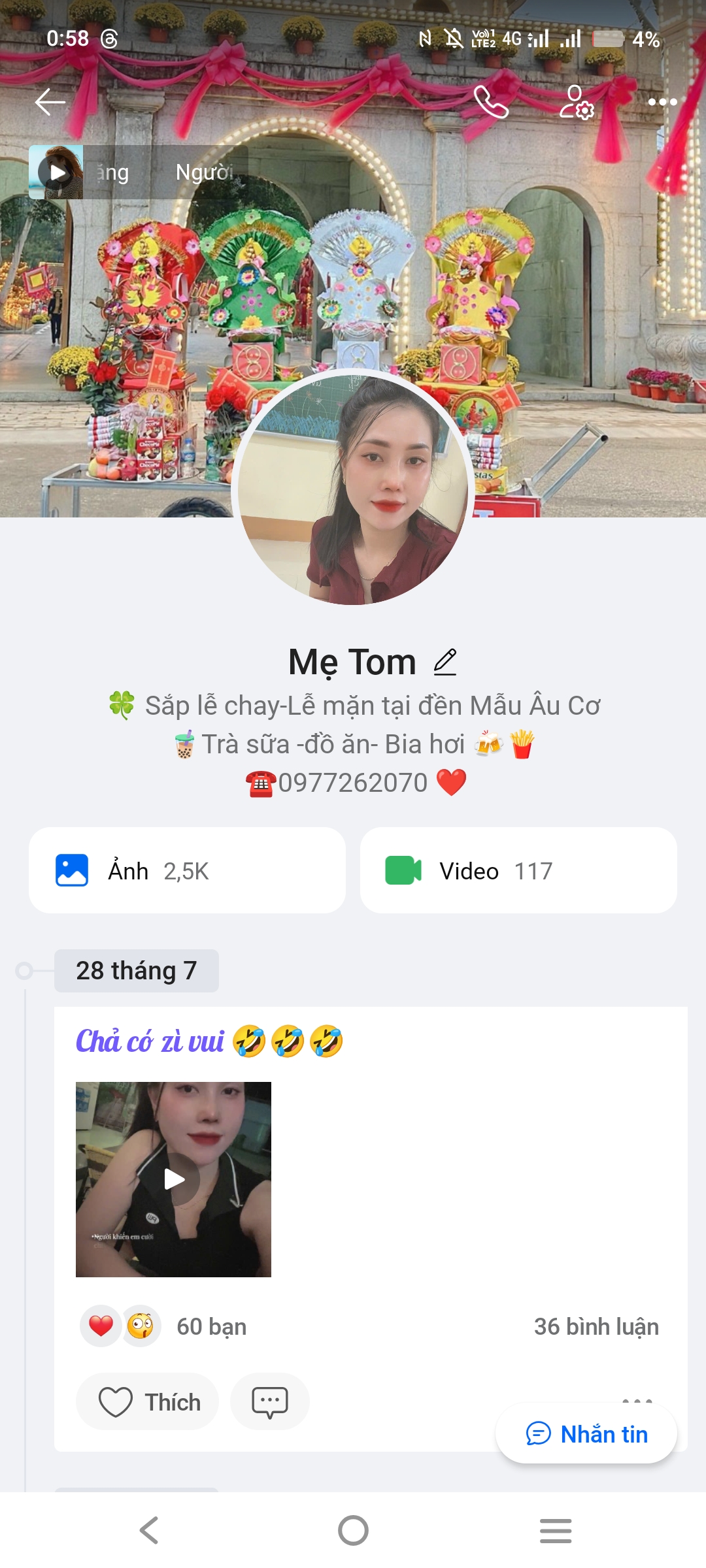Viewport: 706px width, 1568px height.
Task: Open Mẹ Tom's profile picture
Action: (353, 487)
